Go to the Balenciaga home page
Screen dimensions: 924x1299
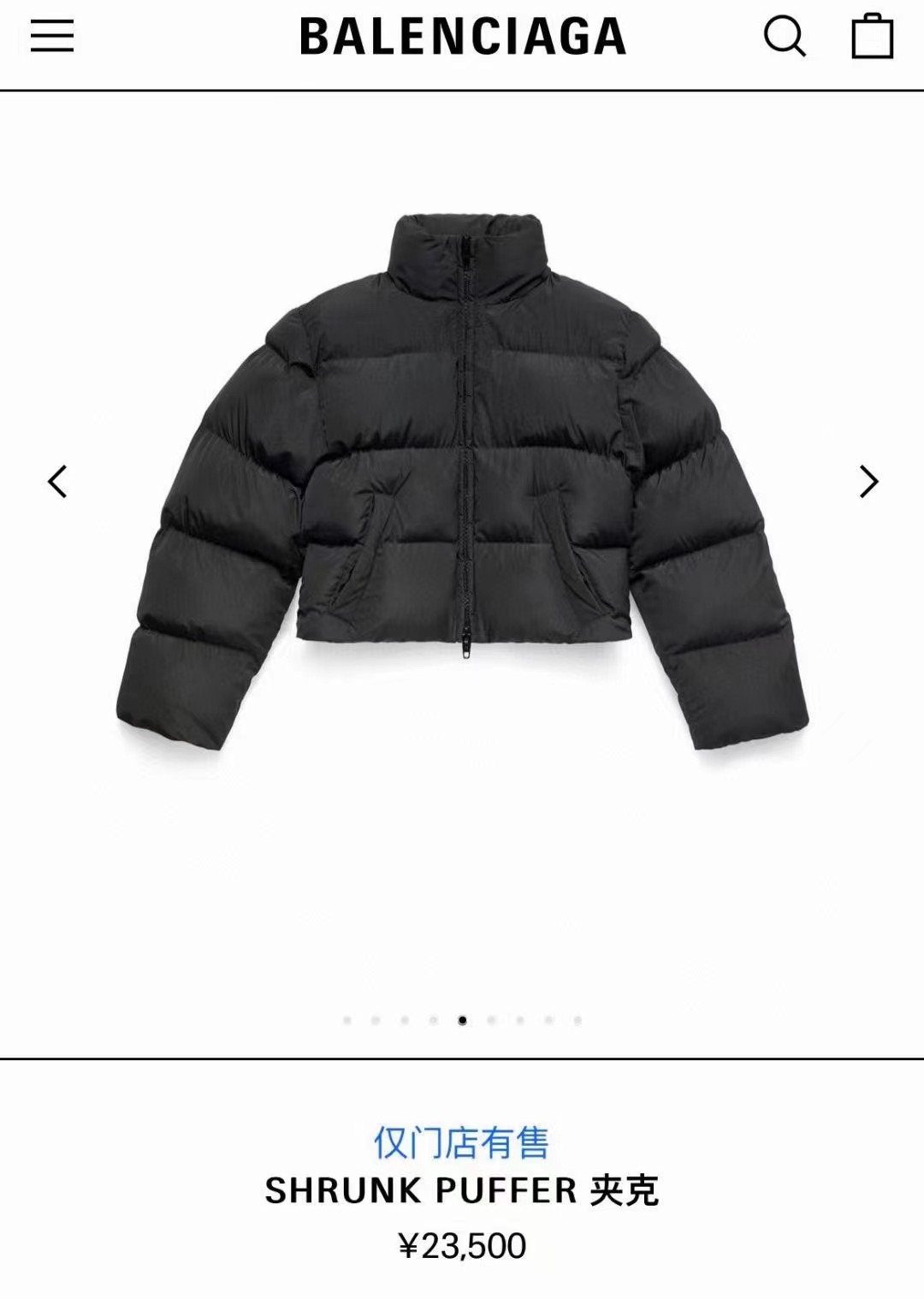[462, 37]
